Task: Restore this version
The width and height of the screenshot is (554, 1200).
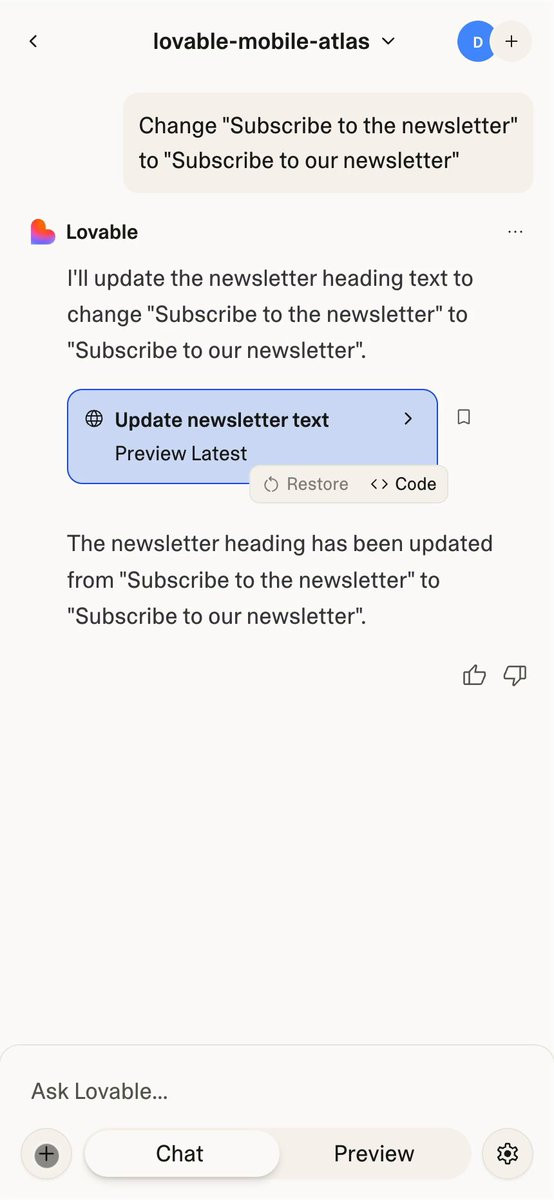Action: coord(306,484)
